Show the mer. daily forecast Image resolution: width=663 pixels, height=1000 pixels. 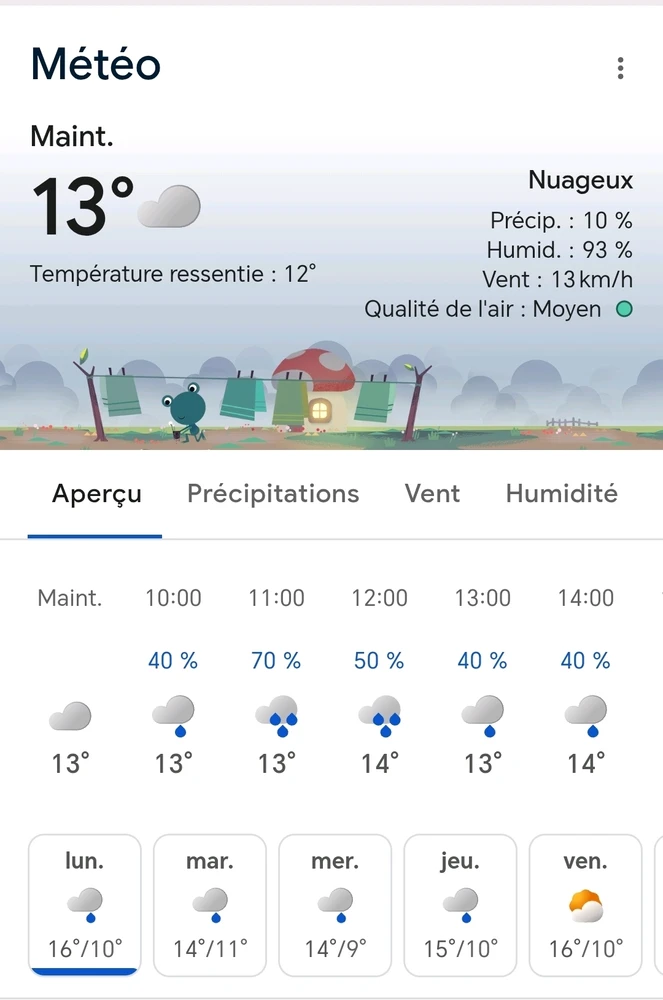click(335, 905)
